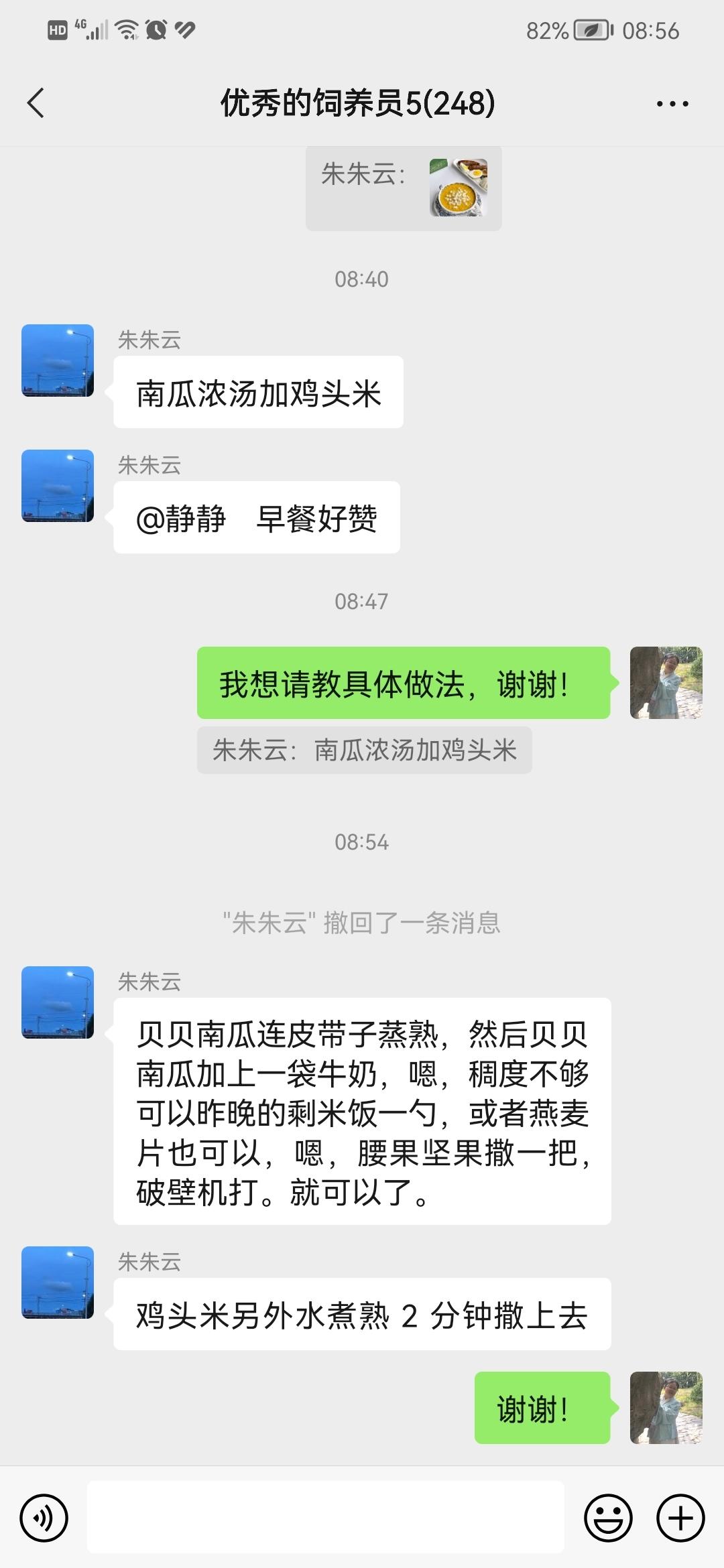
Task: Go back from the group chat
Action: coord(36,103)
